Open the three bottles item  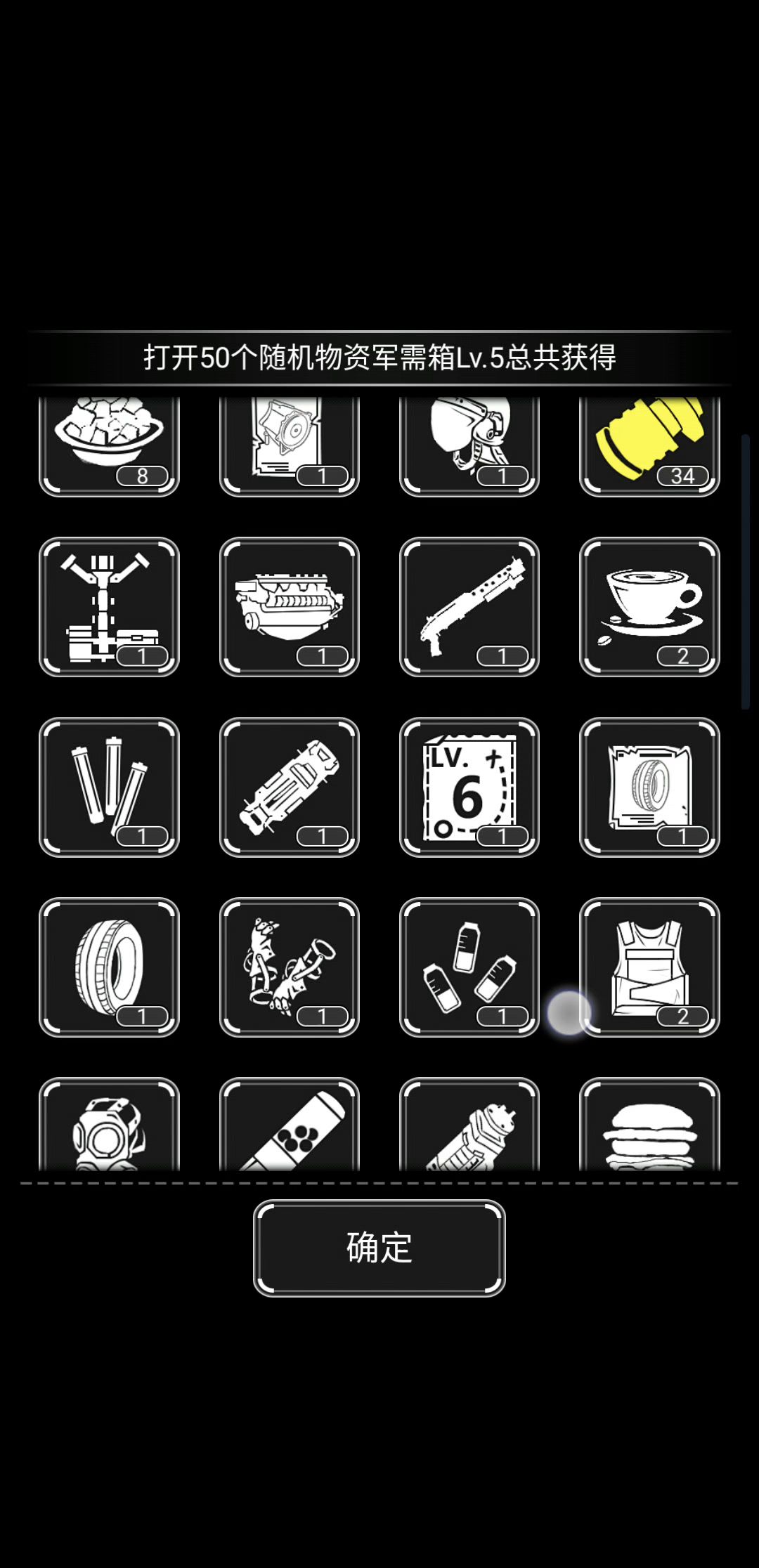tap(469, 967)
